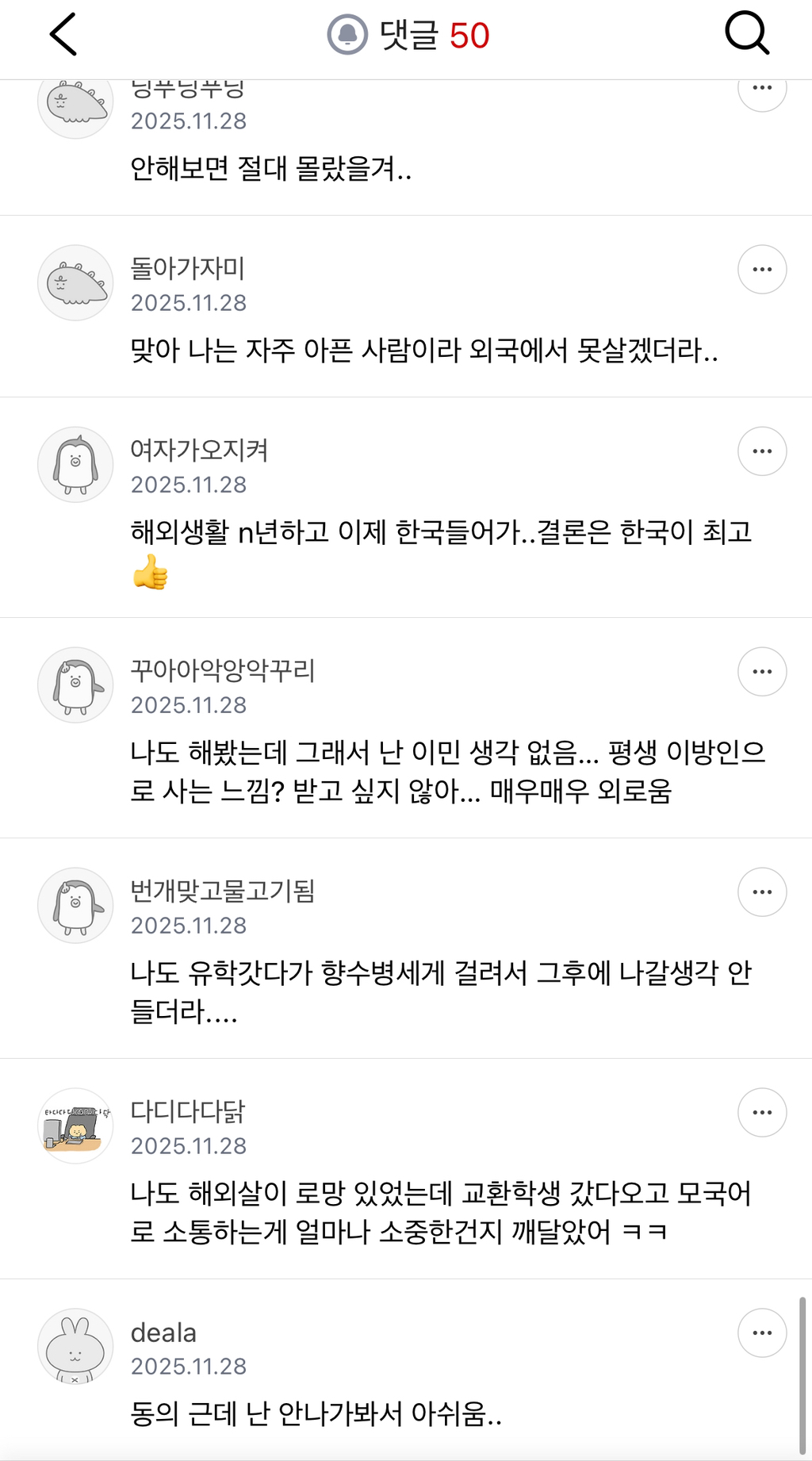The width and height of the screenshot is (812, 1461).
Task: View 여자가오지켜's profile avatar
Action: [76, 465]
